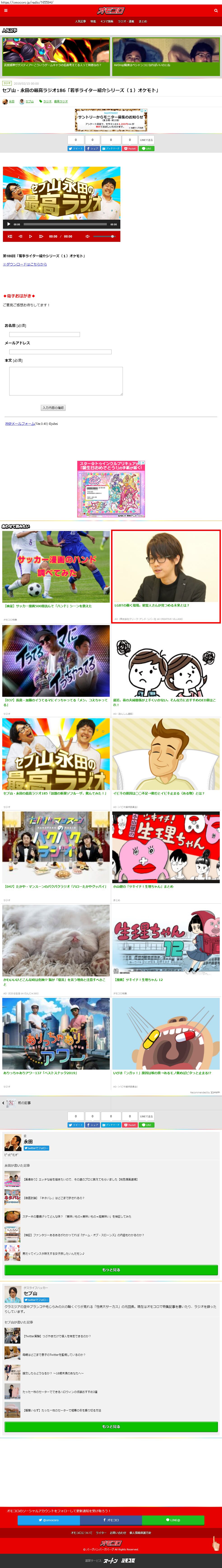Follow 永田 on Twitter

[x=37, y=1147]
